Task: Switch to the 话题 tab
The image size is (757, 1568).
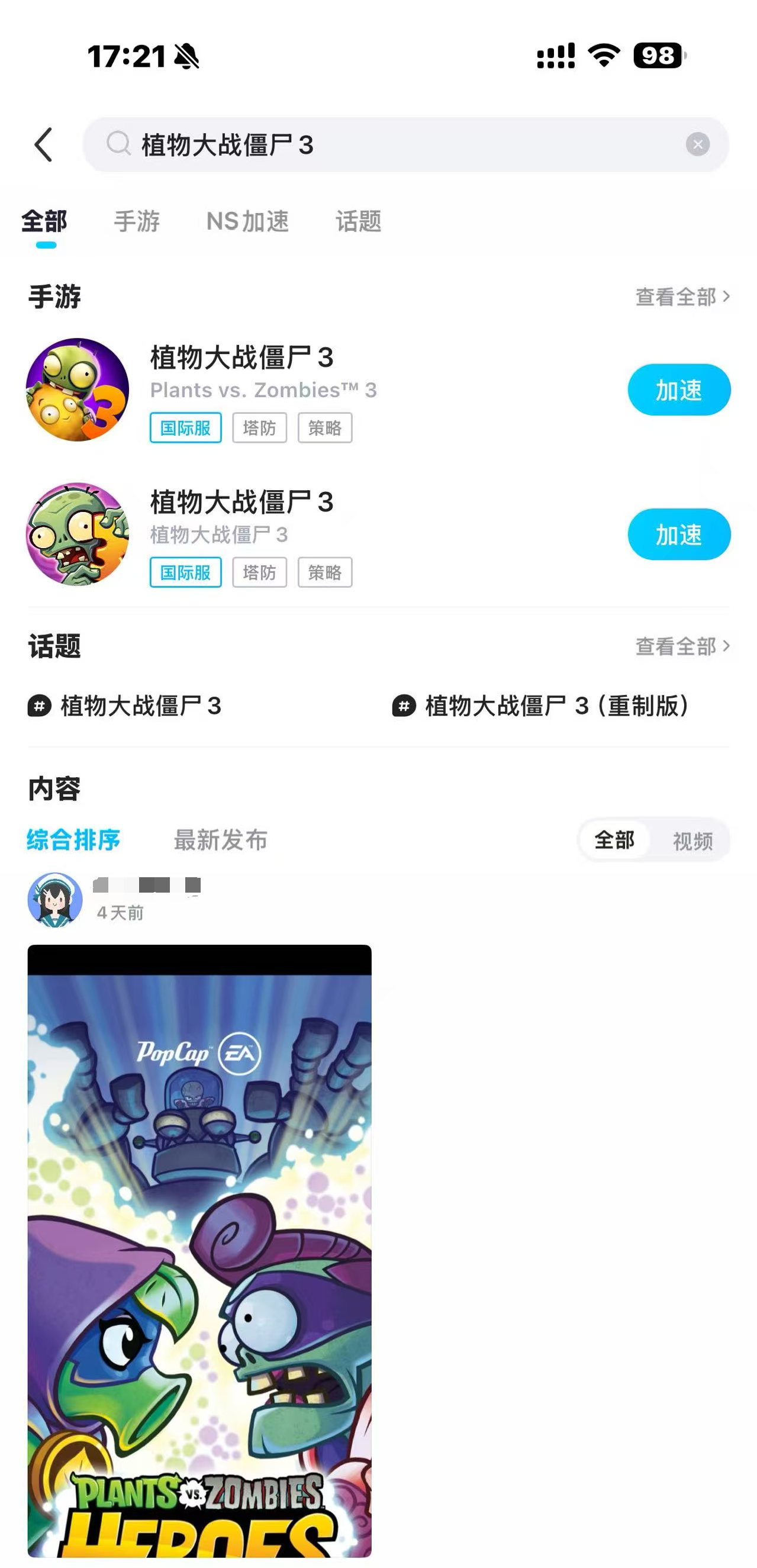Action: (359, 221)
